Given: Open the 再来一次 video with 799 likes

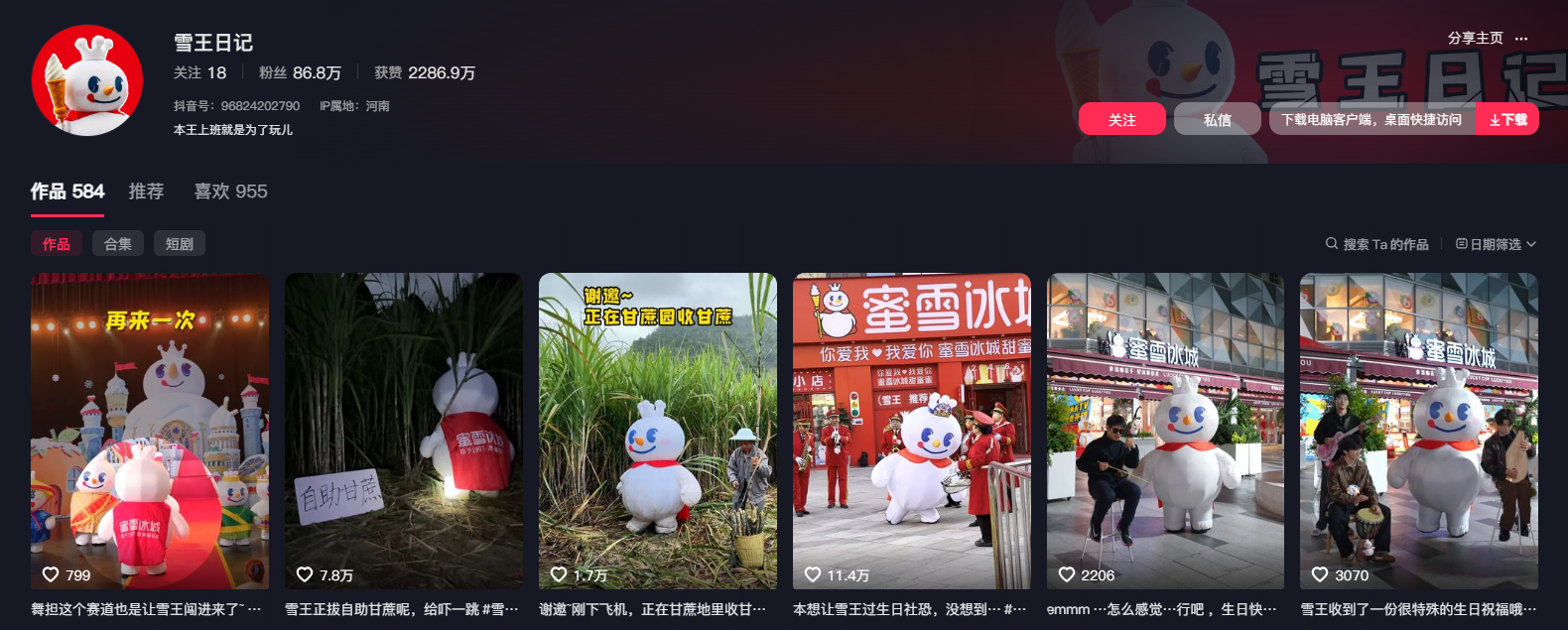Looking at the screenshot, I should point(150,431).
